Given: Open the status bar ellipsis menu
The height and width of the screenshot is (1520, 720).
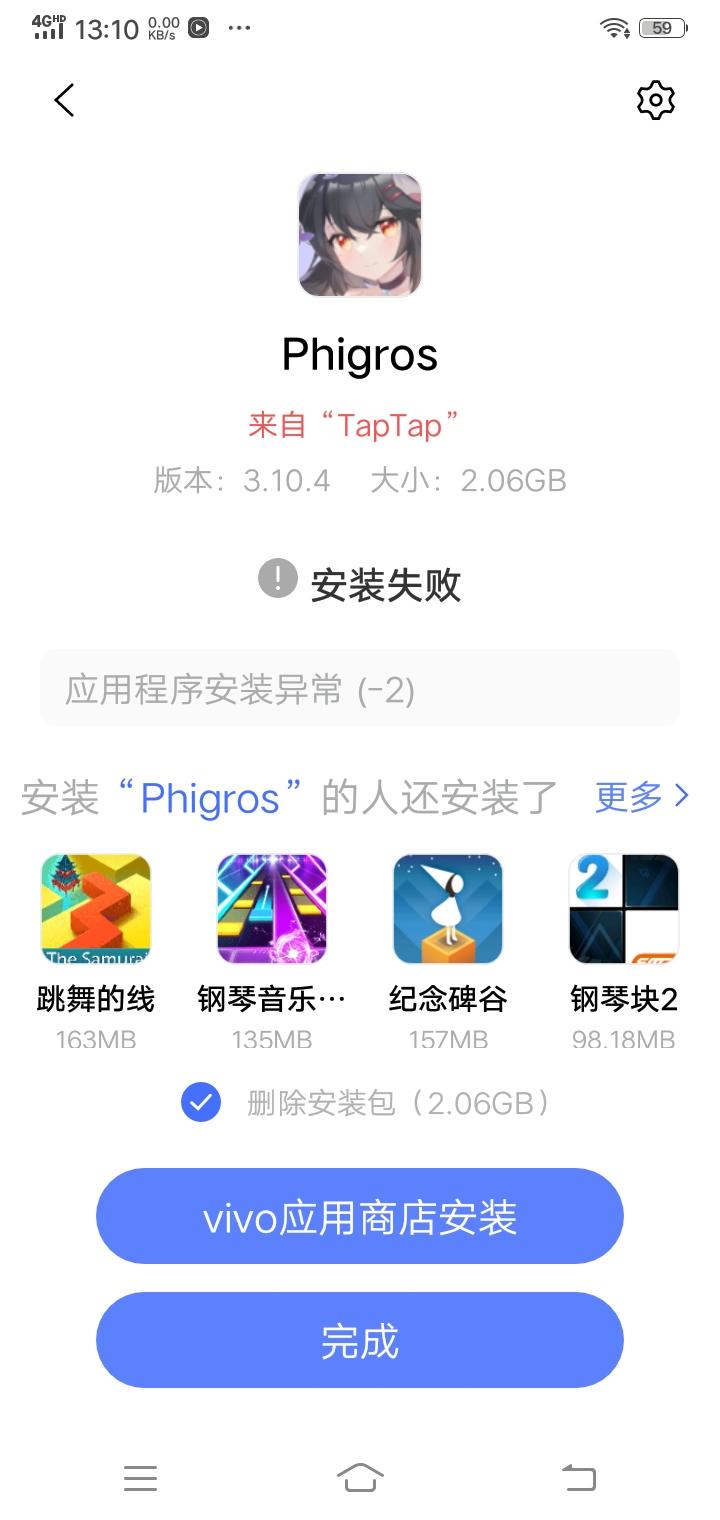Looking at the screenshot, I should pyautogui.click(x=239, y=28).
